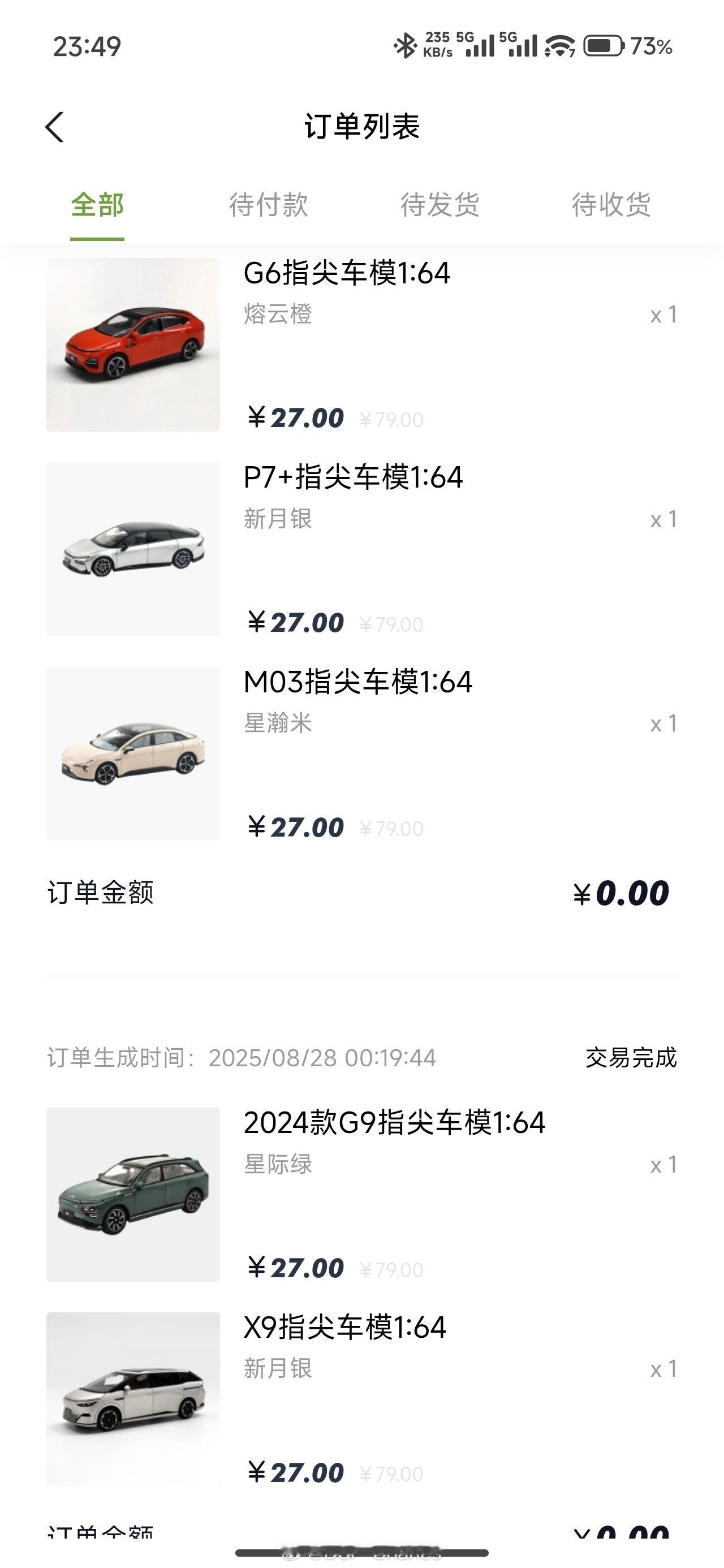Screen dimensions: 724x1568
Task: Open the G6指尖车模 熔云橙 order item
Action: (x=361, y=344)
